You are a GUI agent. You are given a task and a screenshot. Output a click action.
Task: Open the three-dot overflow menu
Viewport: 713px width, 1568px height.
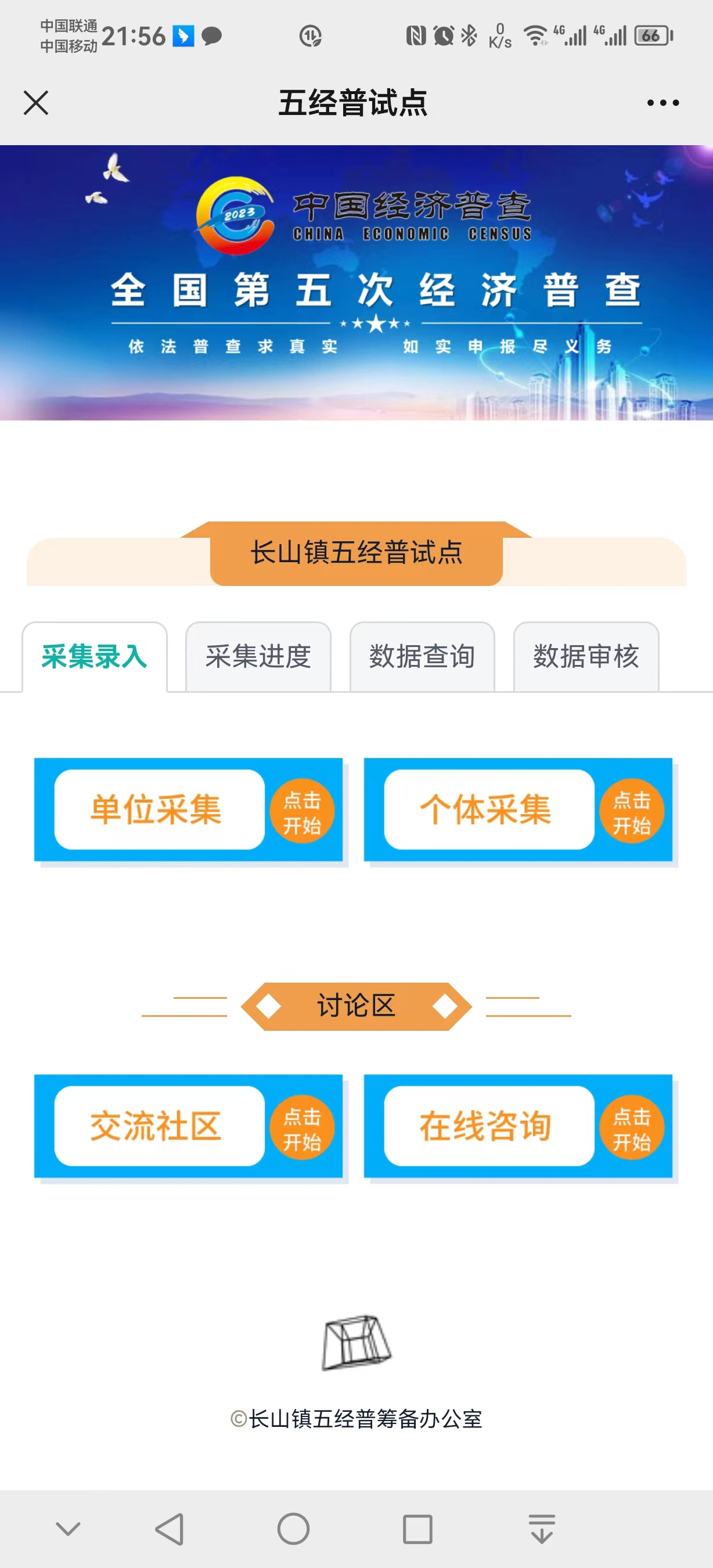coord(662,103)
